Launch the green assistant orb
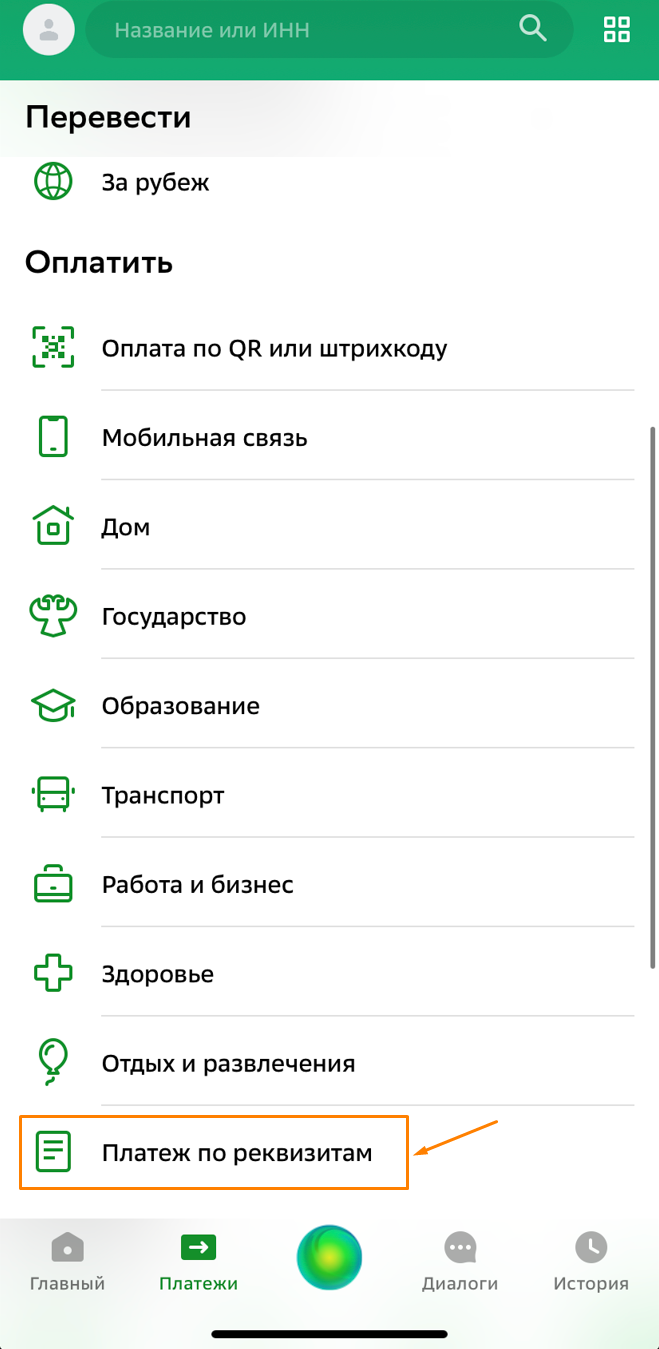This screenshot has width=659, height=1349. coord(329,1257)
